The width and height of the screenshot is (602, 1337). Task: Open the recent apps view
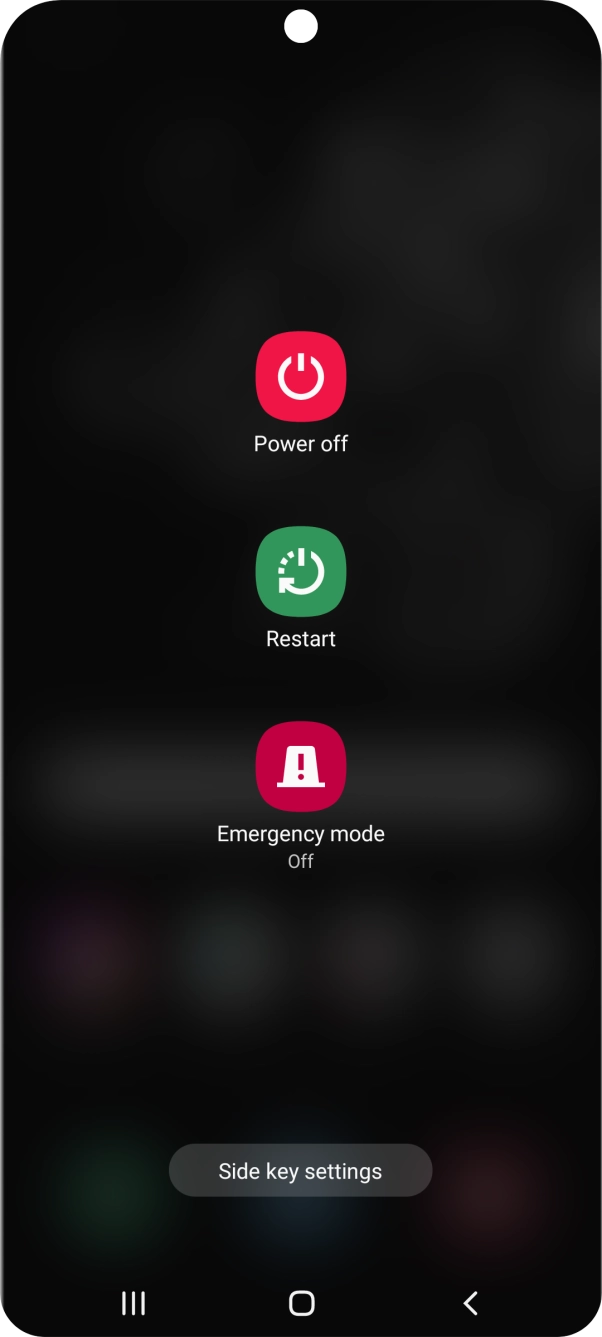[x=133, y=1303]
